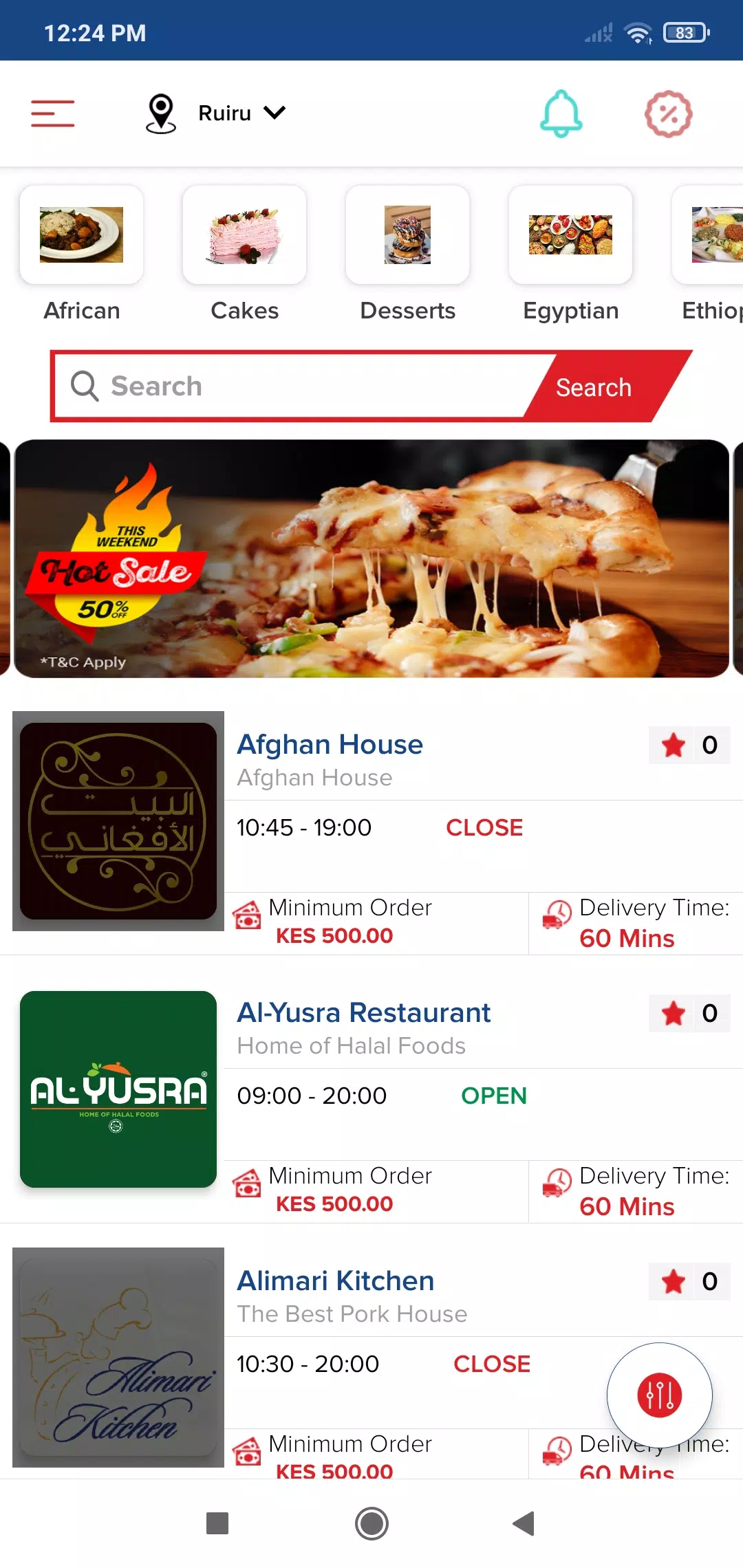743x1568 pixels.
Task: Browse the Cakes category
Action: pyautogui.click(x=245, y=254)
